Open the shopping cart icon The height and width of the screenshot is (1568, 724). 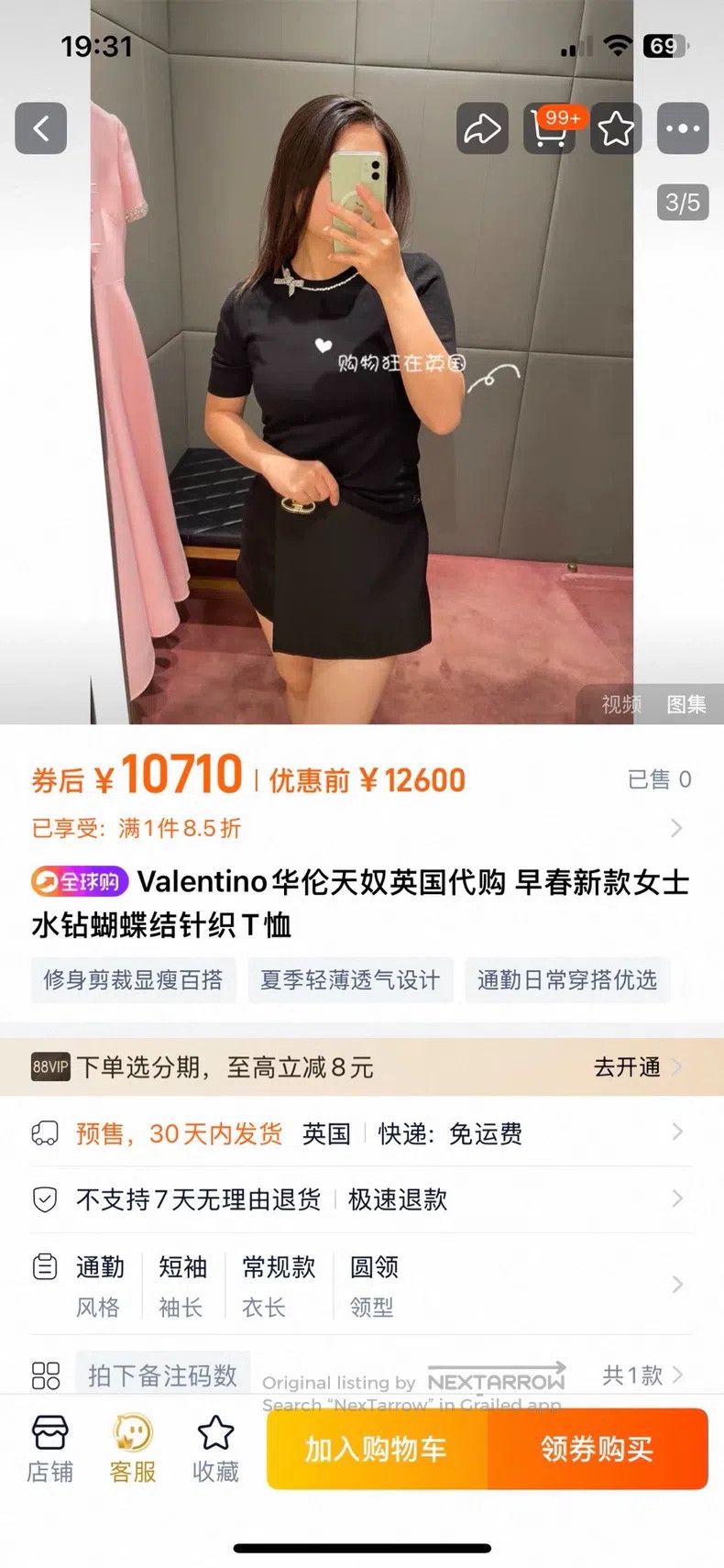[x=550, y=128]
